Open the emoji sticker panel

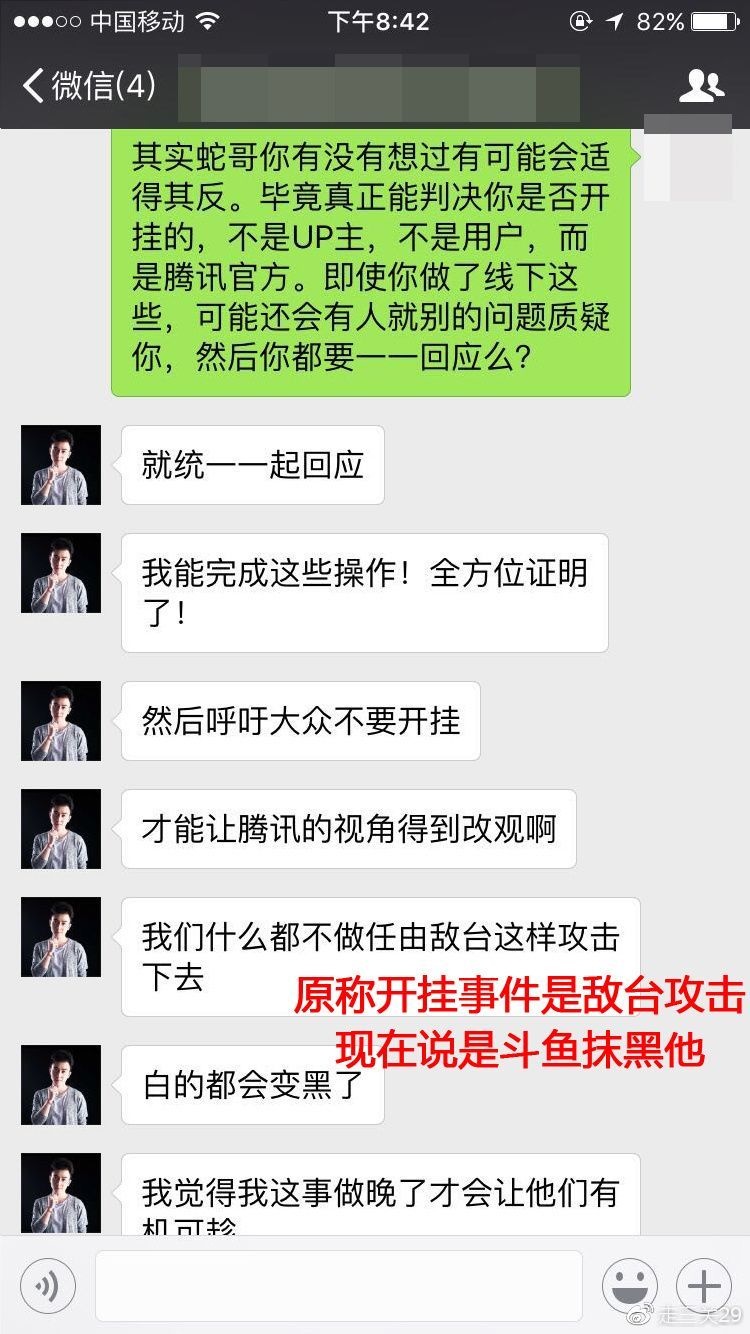tap(630, 1285)
